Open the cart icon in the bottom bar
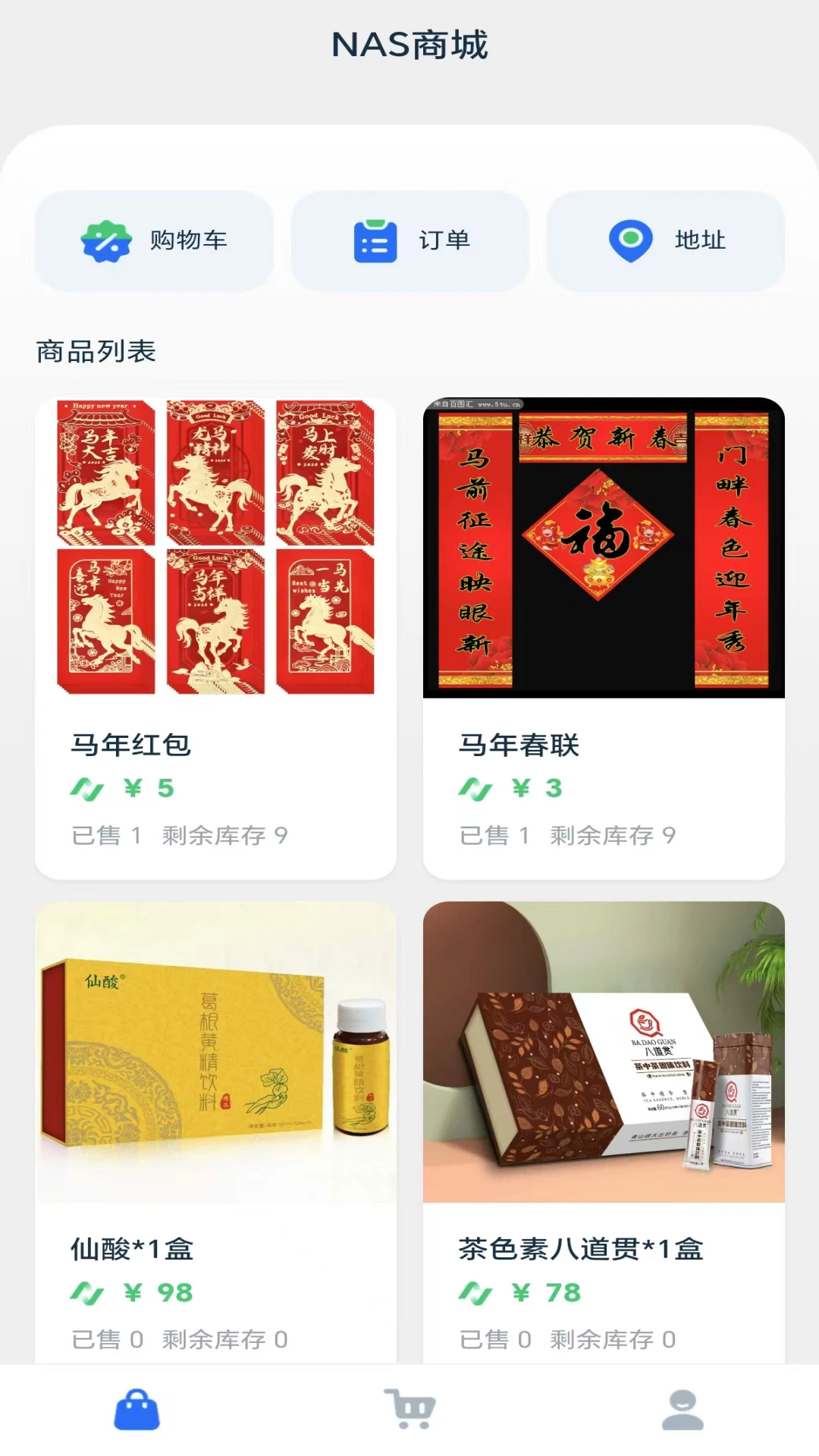 pos(409,1407)
